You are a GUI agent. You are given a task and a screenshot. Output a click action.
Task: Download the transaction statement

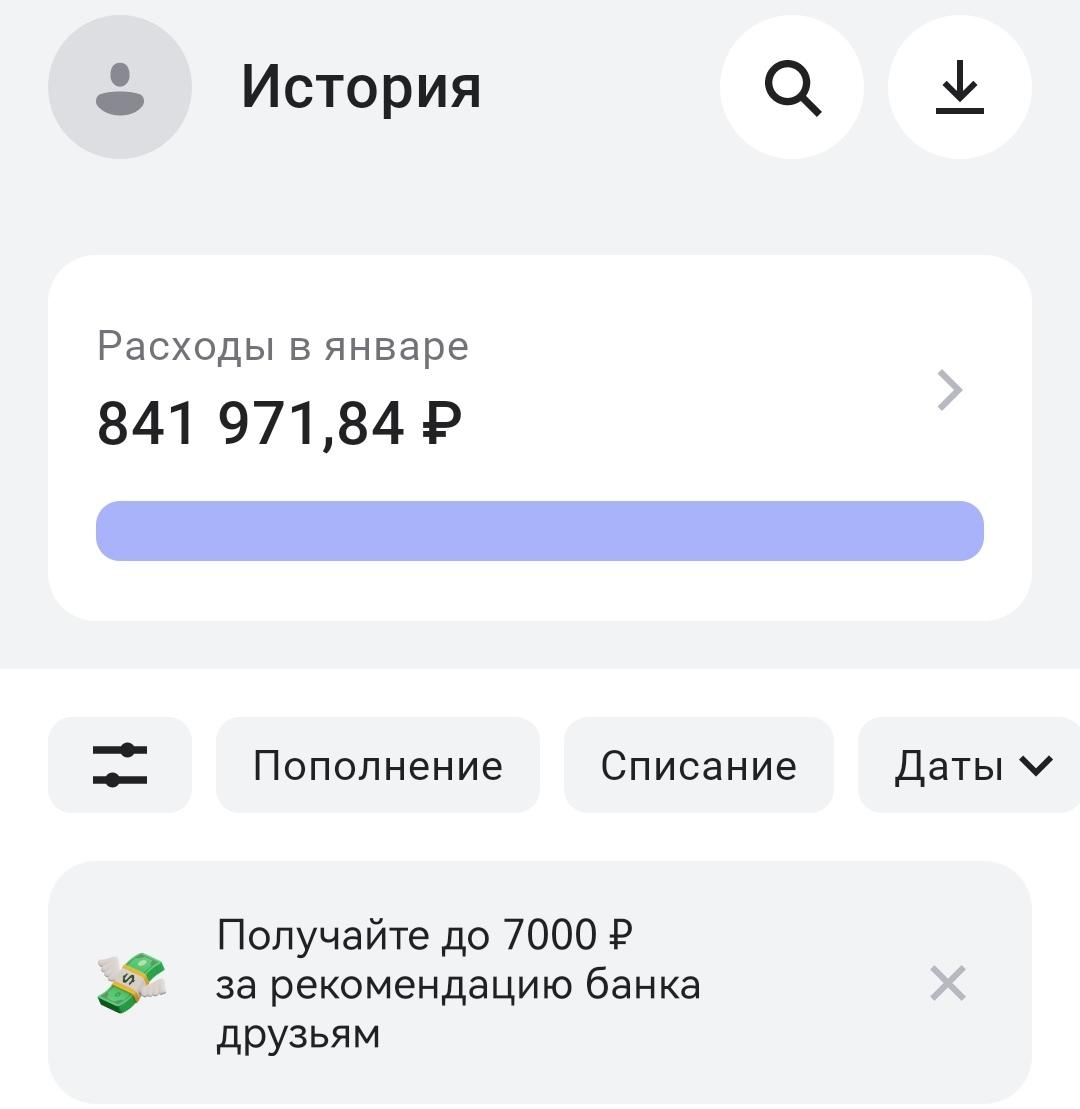960,87
